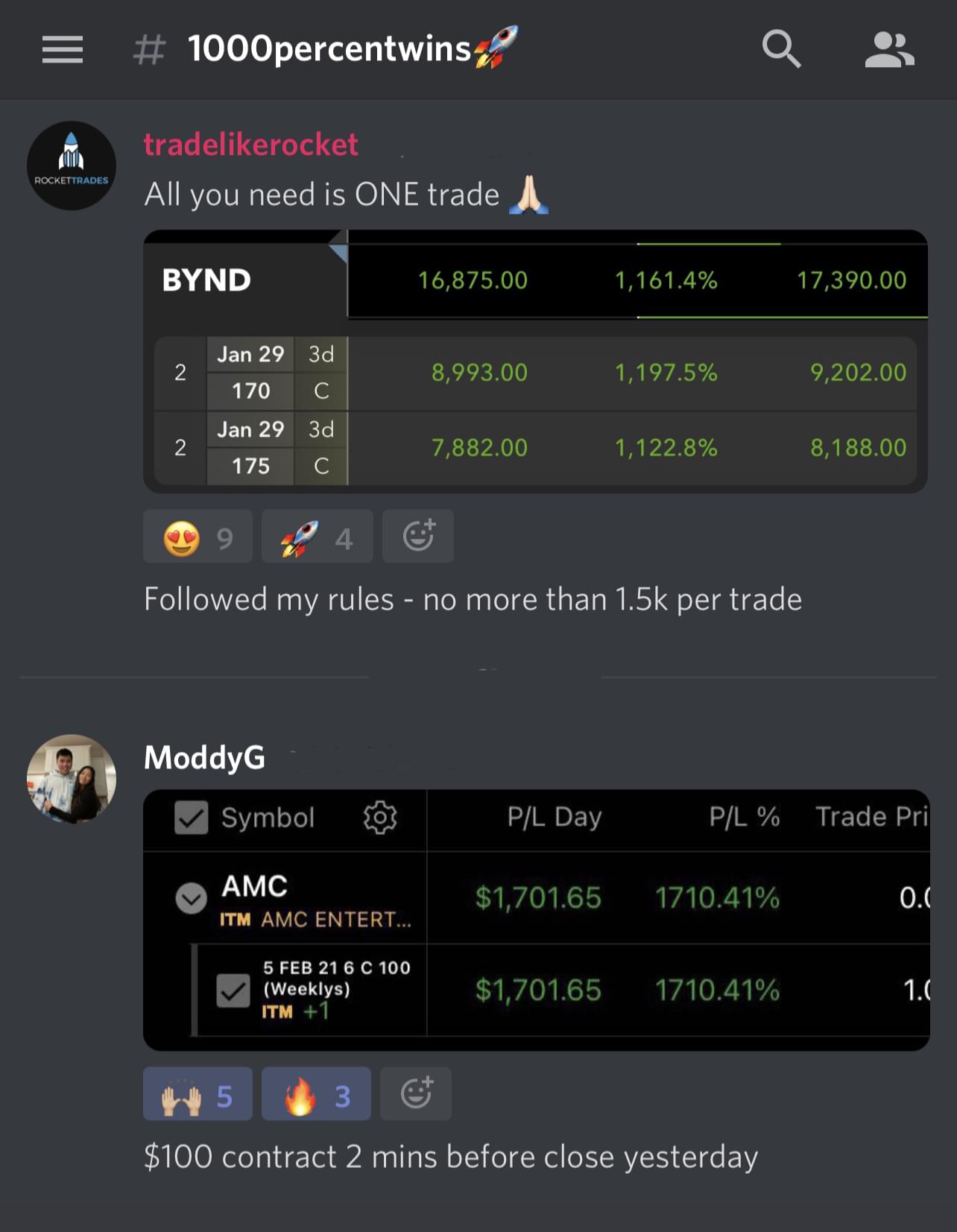Open the hamburger drawer menu
Image resolution: width=957 pixels, height=1232 pixels.
(63, 50)
